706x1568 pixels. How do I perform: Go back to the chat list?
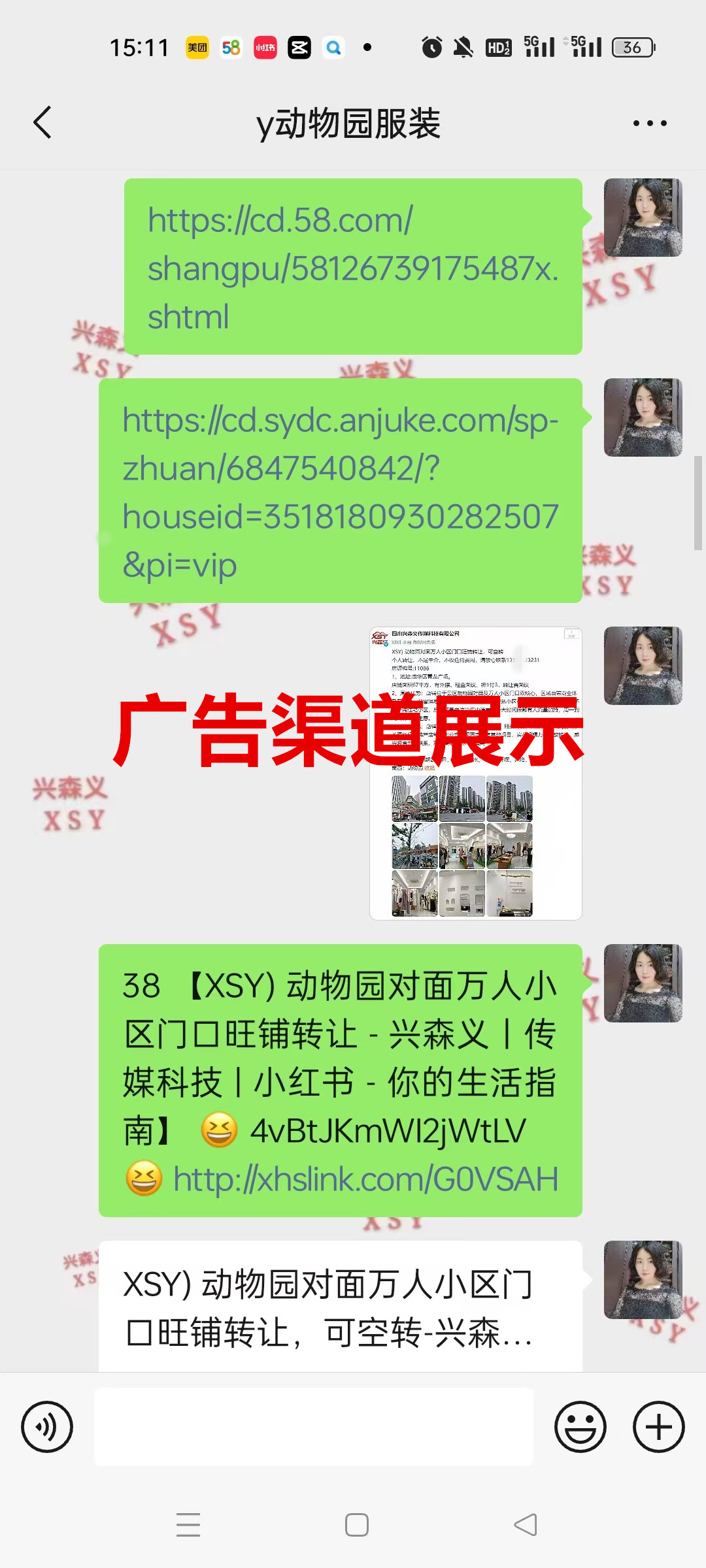pos(42,123)
